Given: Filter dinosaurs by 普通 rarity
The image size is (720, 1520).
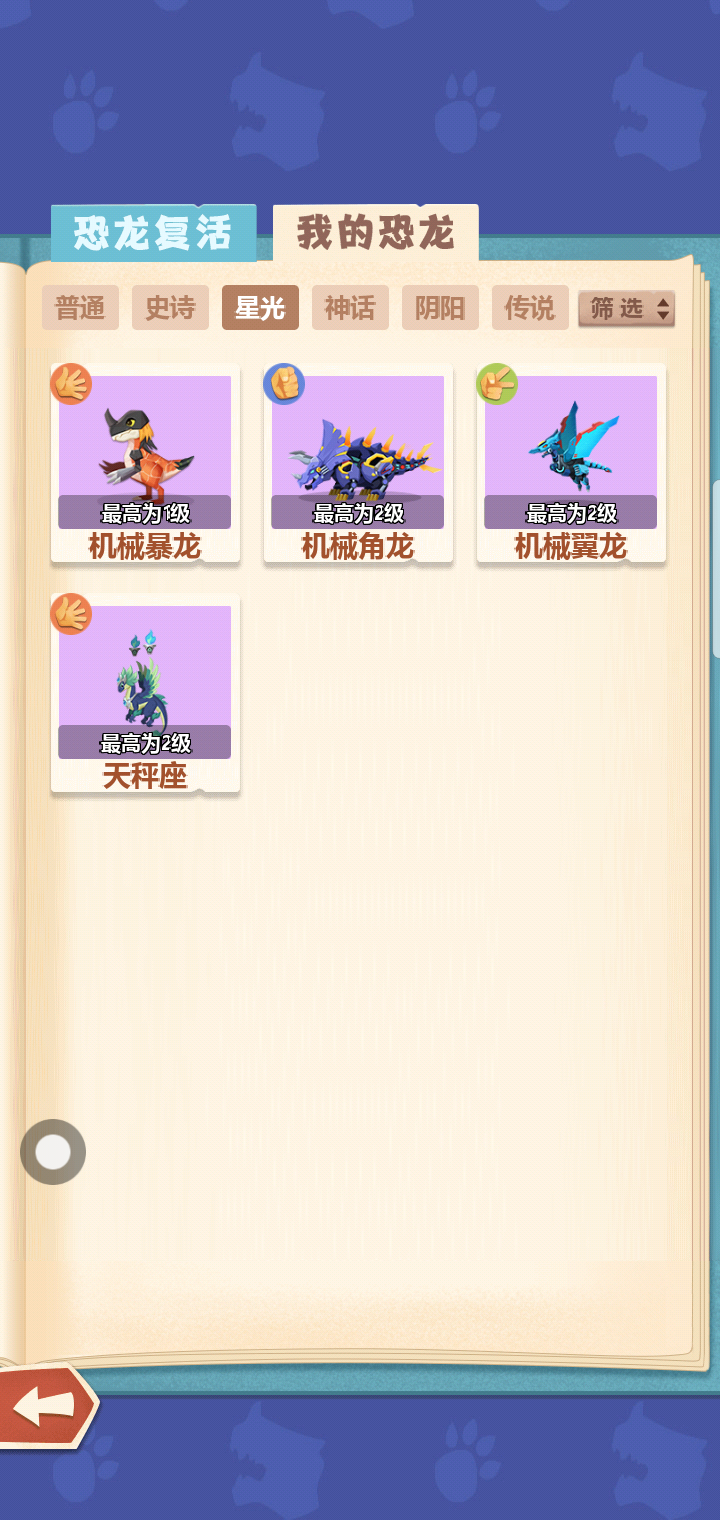Looking at the screenshot, I should click(x=80, y=308).
